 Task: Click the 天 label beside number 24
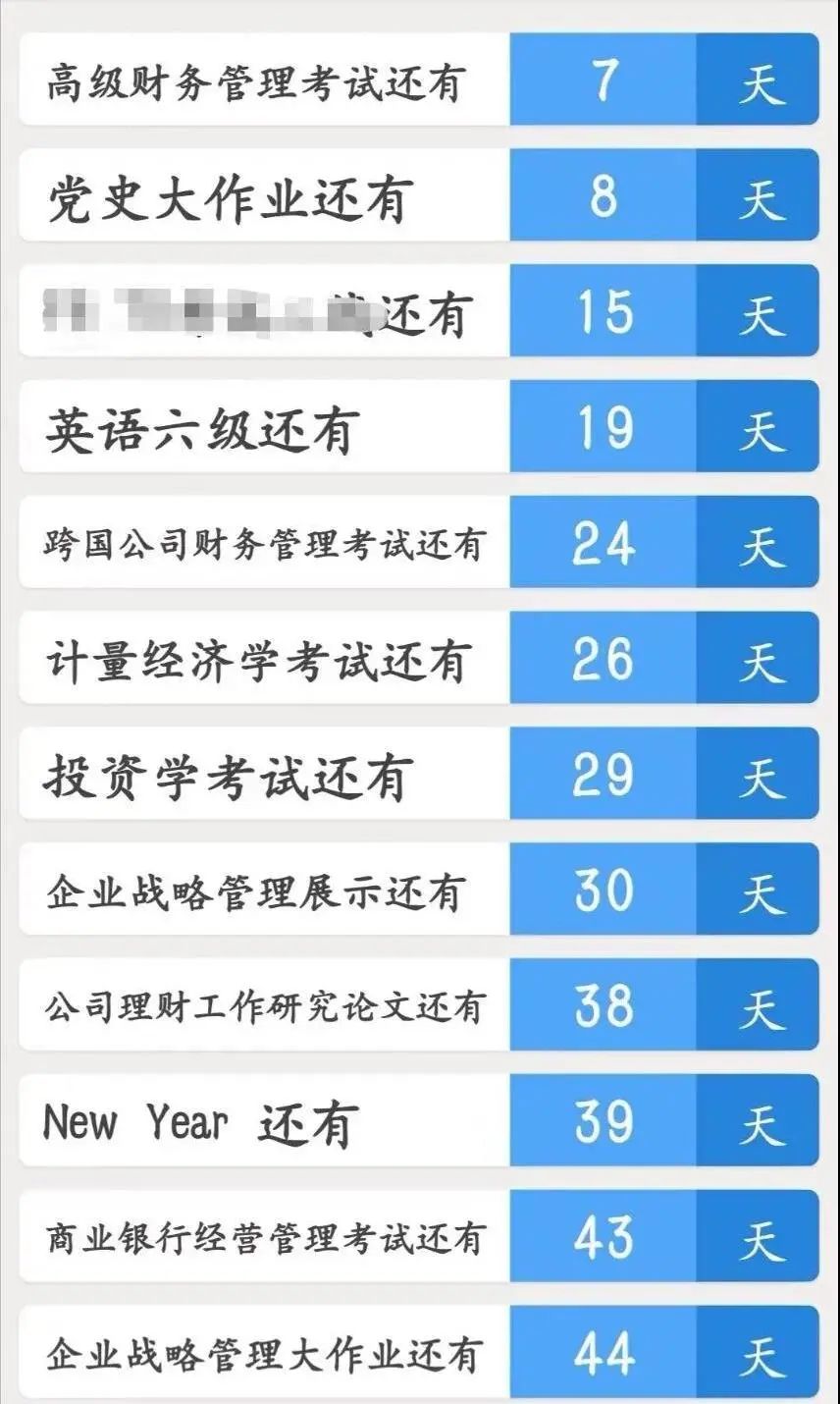(759, 543)
